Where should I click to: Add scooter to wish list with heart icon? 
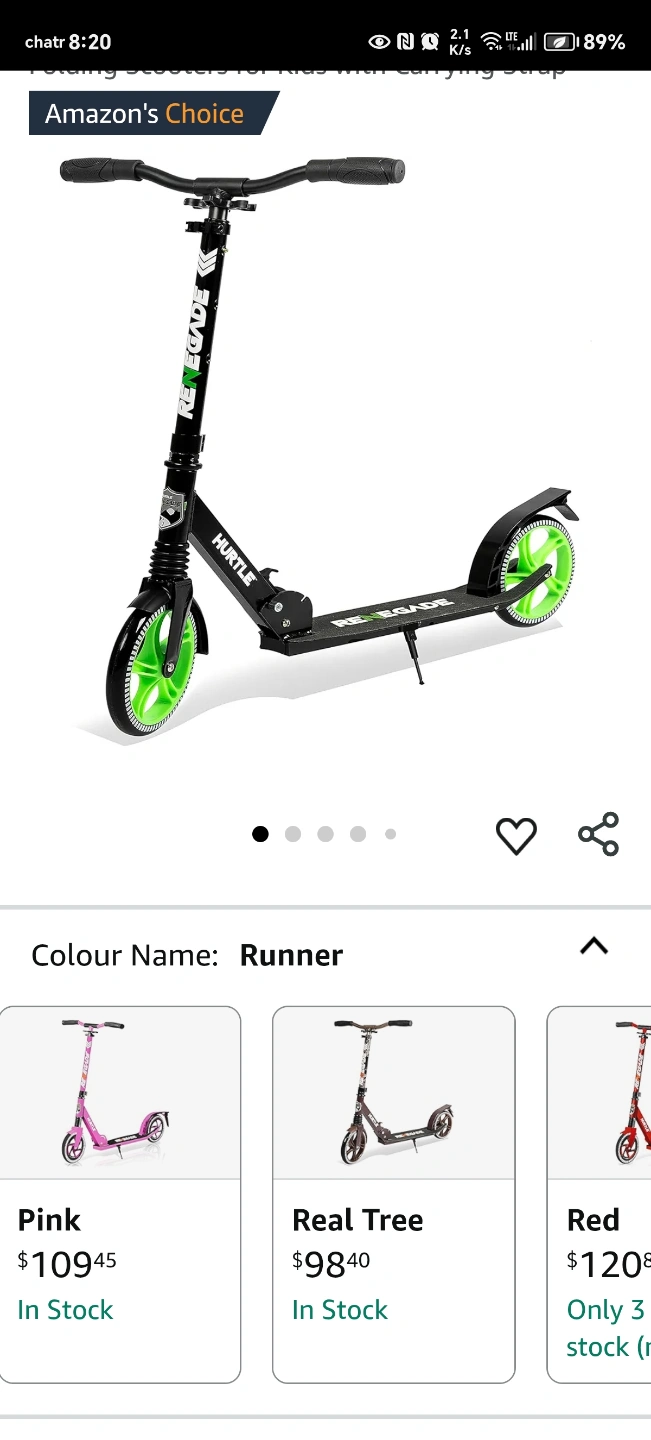pos(516,836)
